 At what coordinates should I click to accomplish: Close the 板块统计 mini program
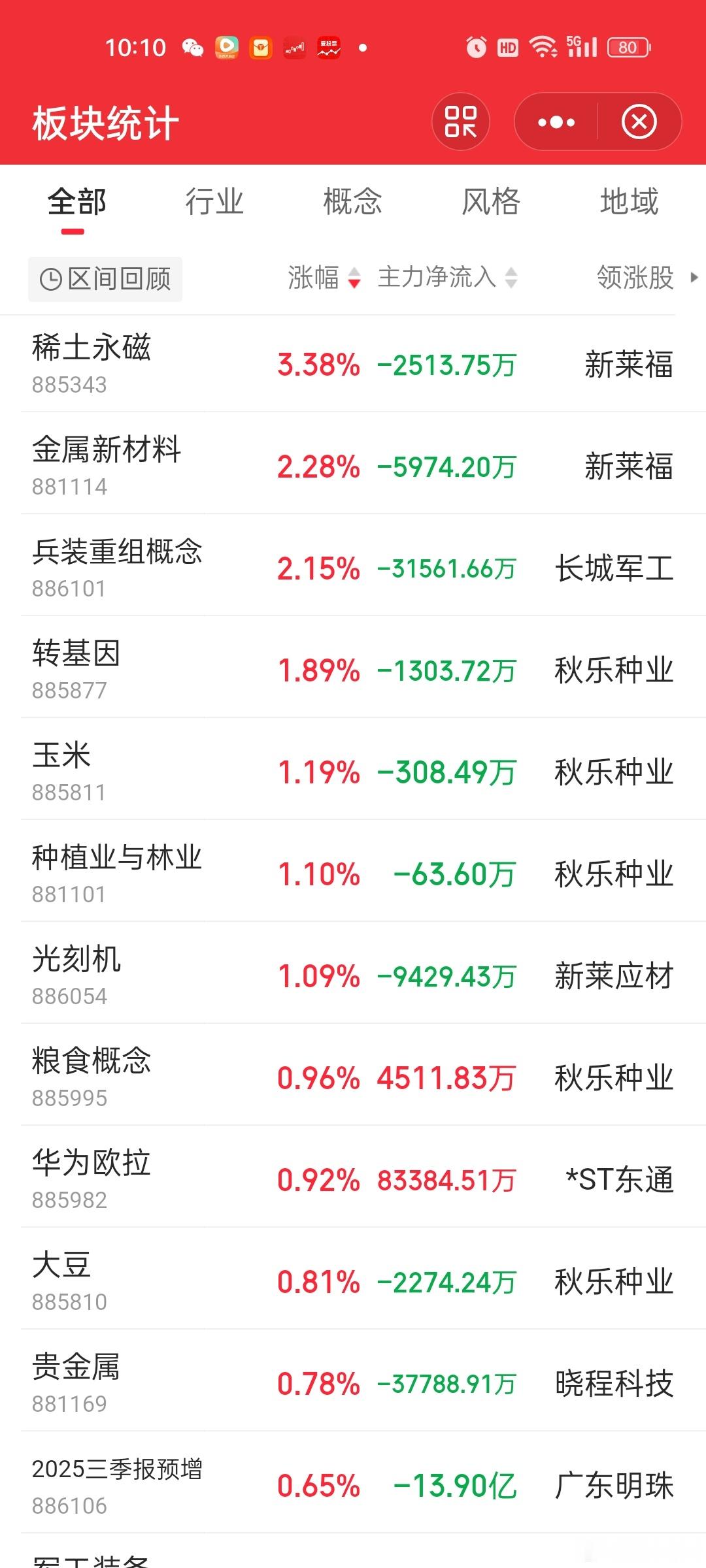pos(639,122)
